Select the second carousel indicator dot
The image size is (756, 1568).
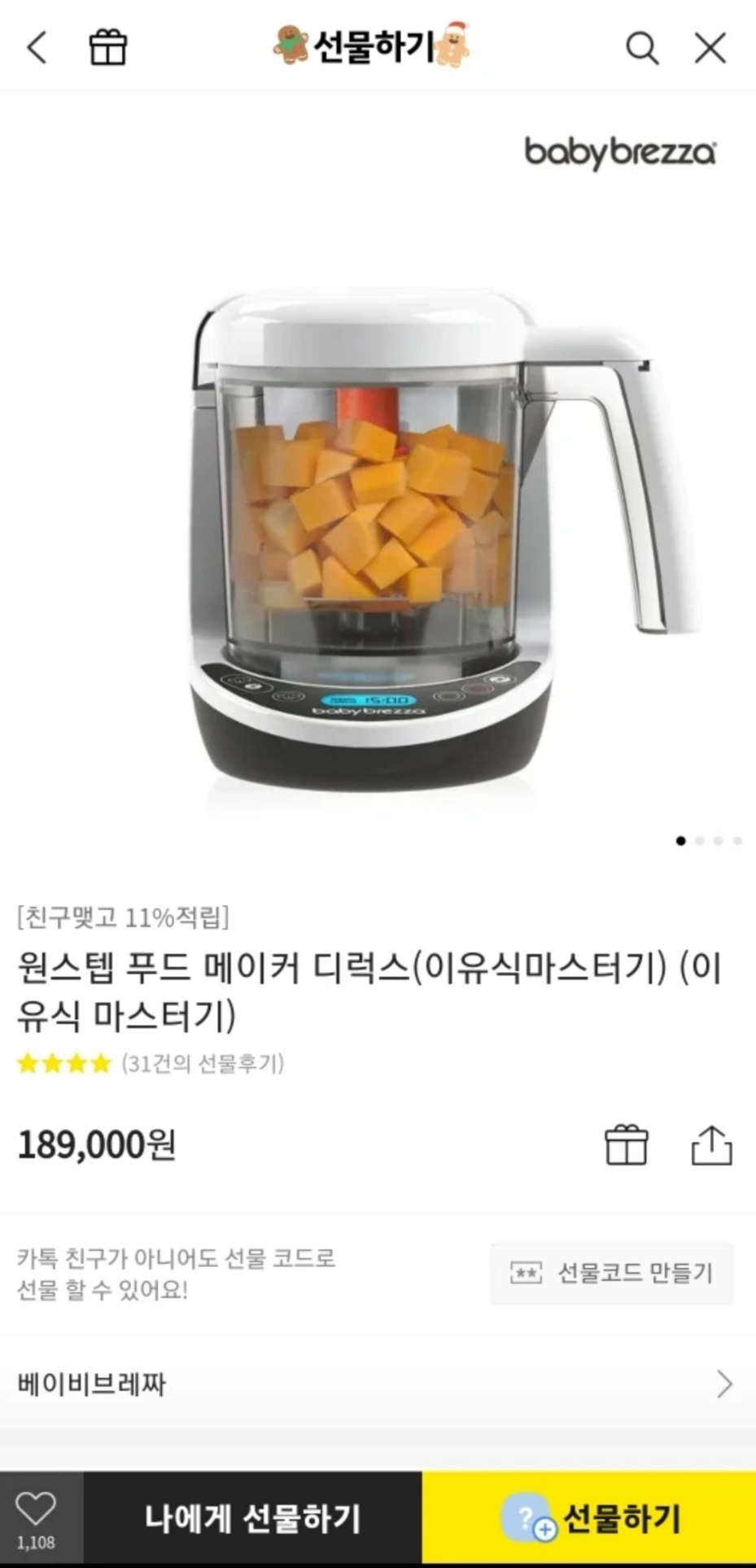pos(700,842)
